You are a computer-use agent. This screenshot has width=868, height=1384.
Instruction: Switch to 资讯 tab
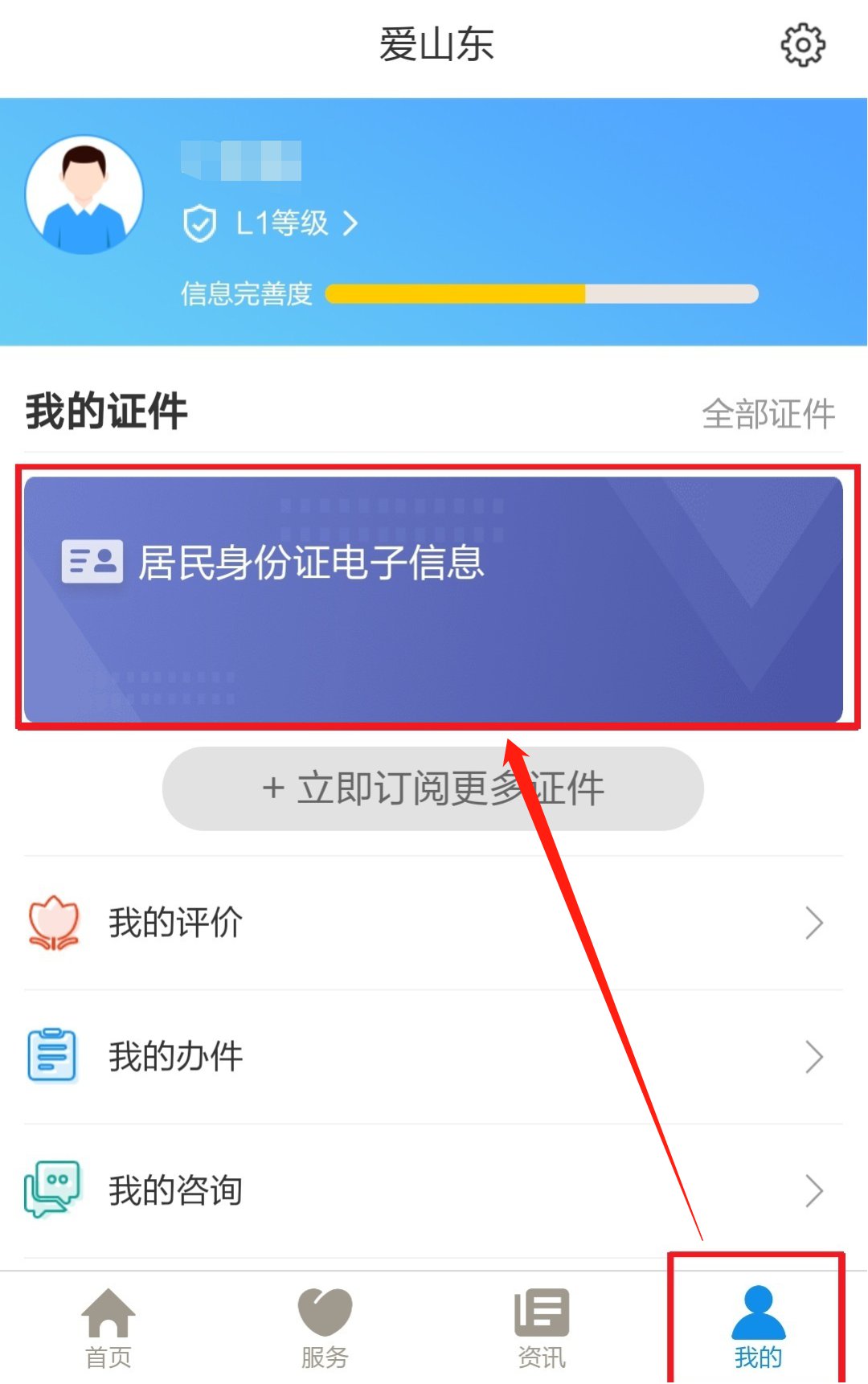(x=542, y=1328)
